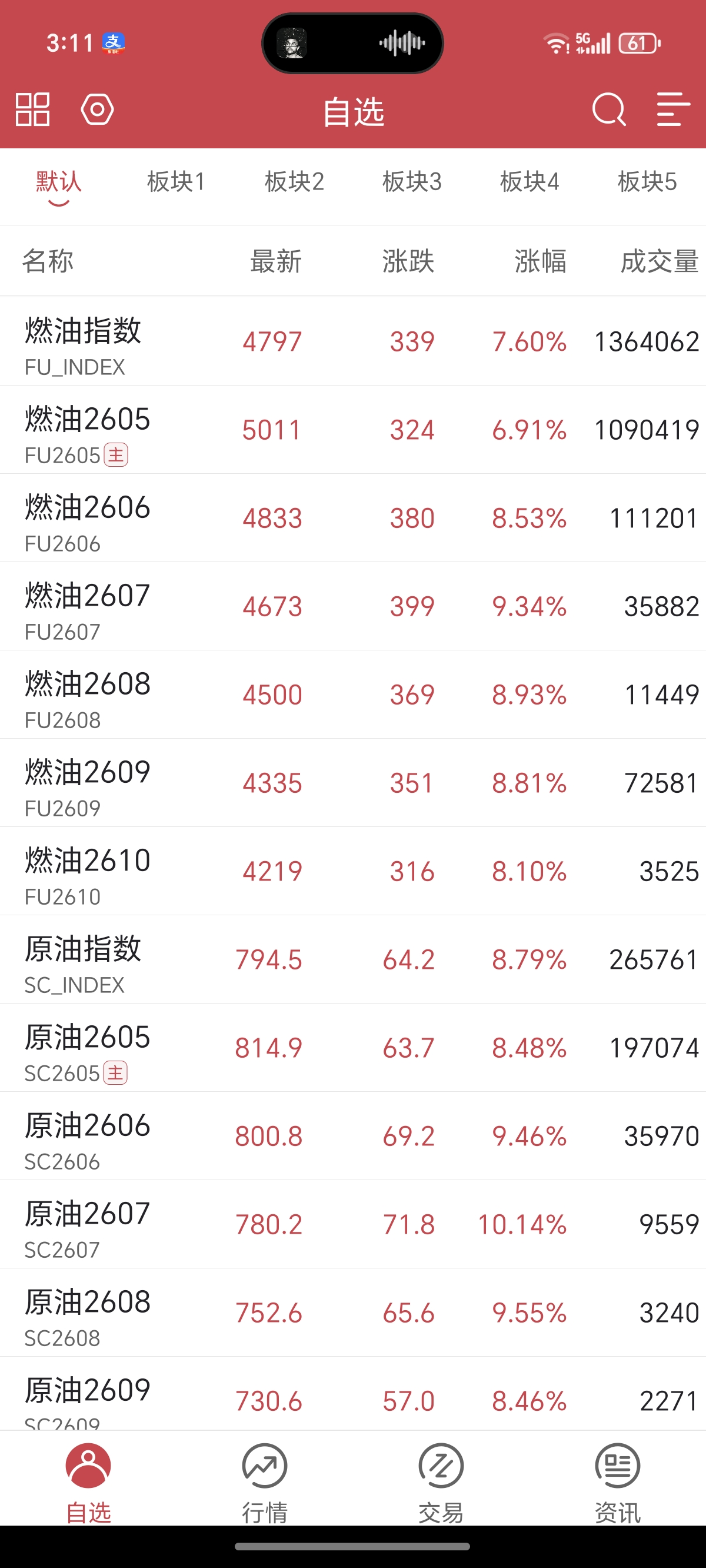The width and height of the screenshot is (706, 1568).
Task: Go to the 板块4 tab
Action: click(529, 181)
